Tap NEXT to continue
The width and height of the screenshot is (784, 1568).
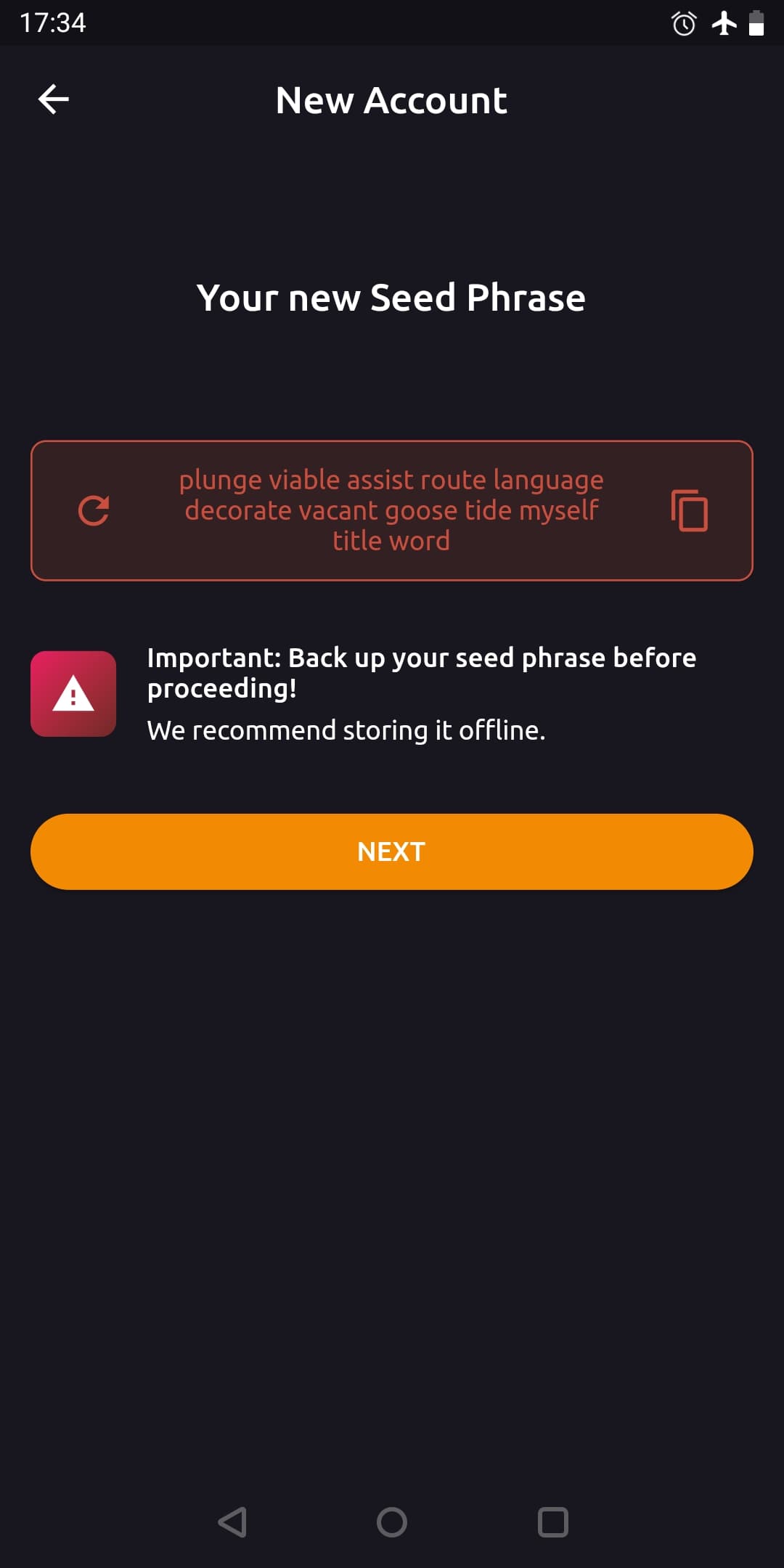coord(392,852)
